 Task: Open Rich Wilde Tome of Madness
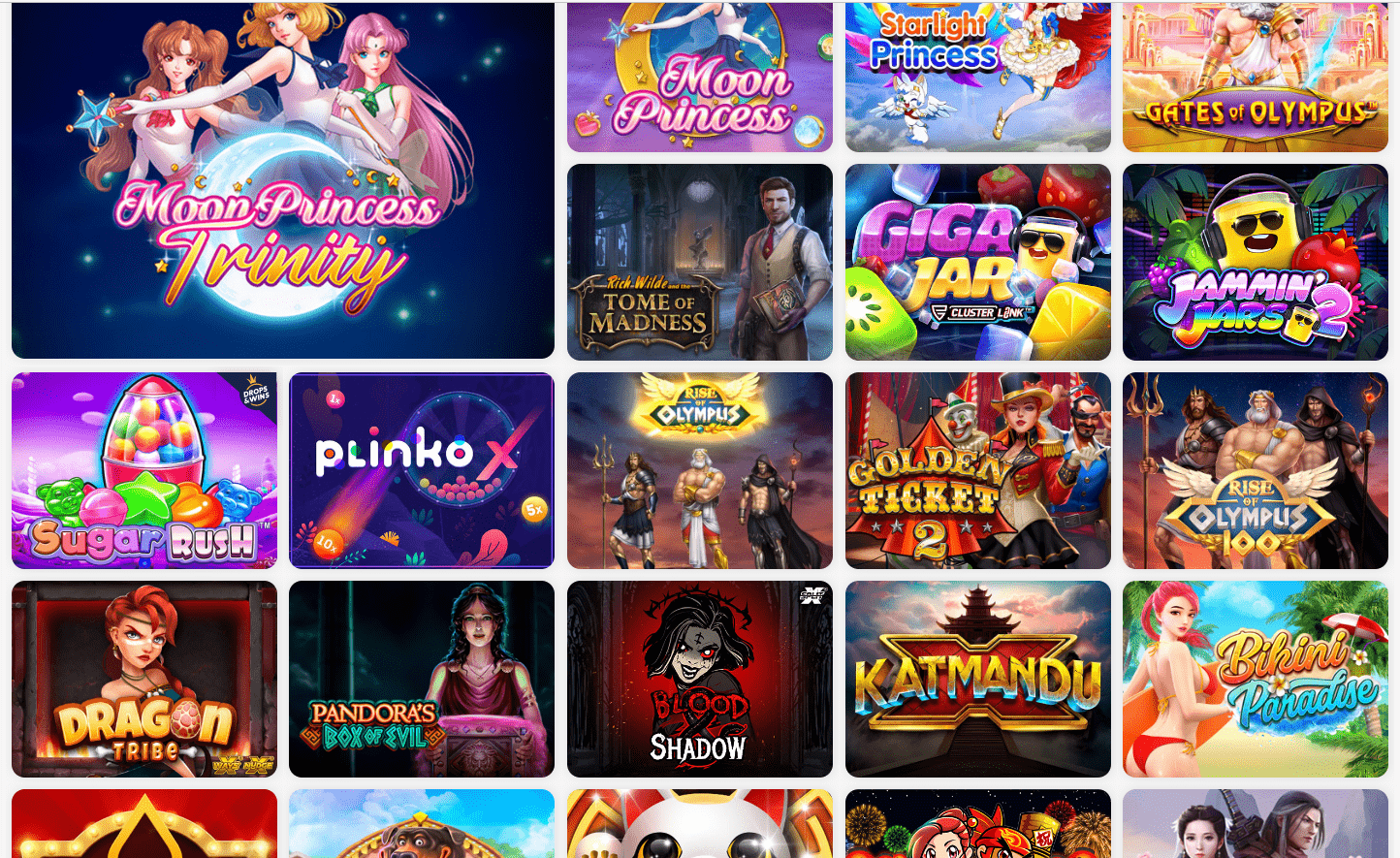click(699, 262)
